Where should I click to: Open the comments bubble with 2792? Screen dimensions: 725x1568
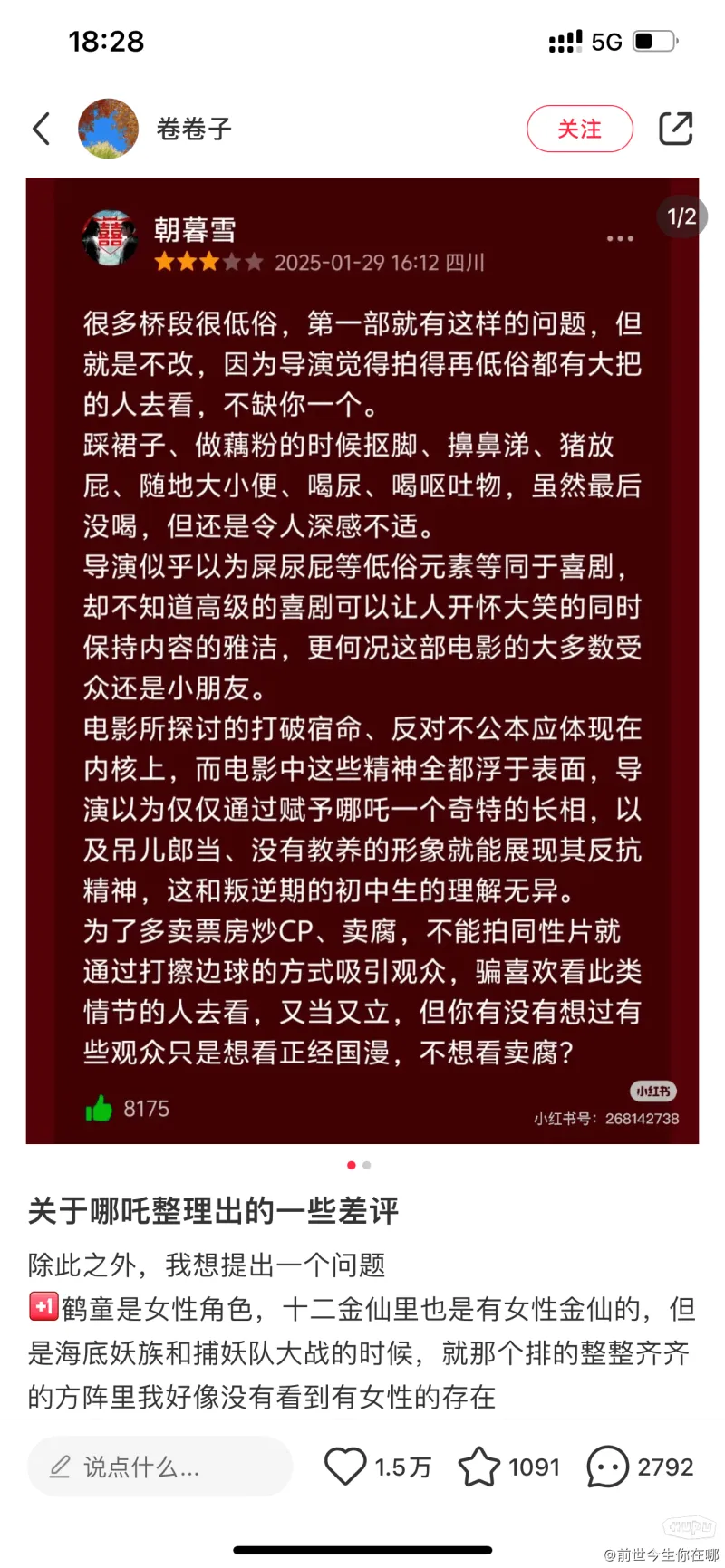(607, 1467)
